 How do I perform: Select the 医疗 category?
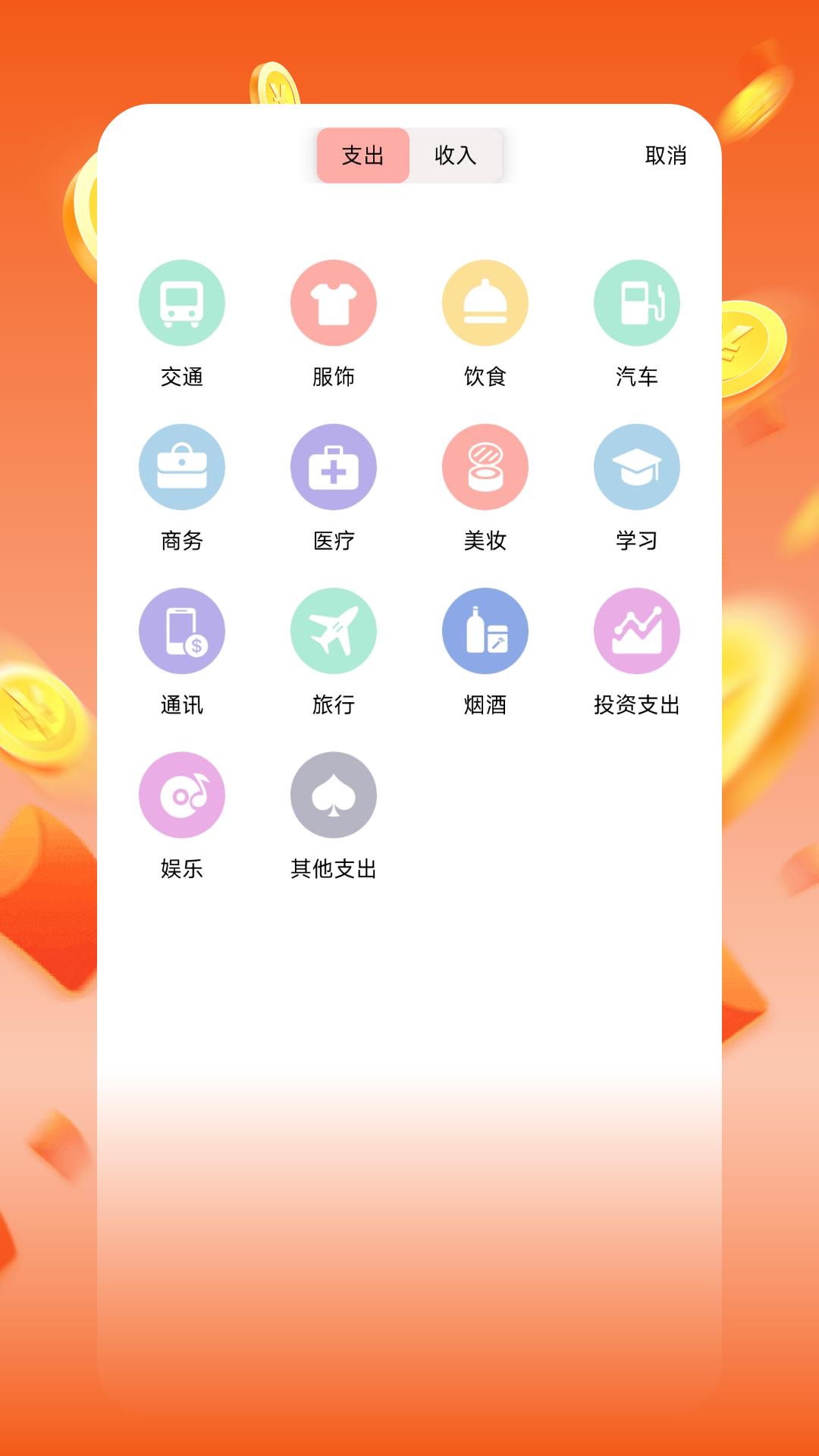(x=334, y=467)
